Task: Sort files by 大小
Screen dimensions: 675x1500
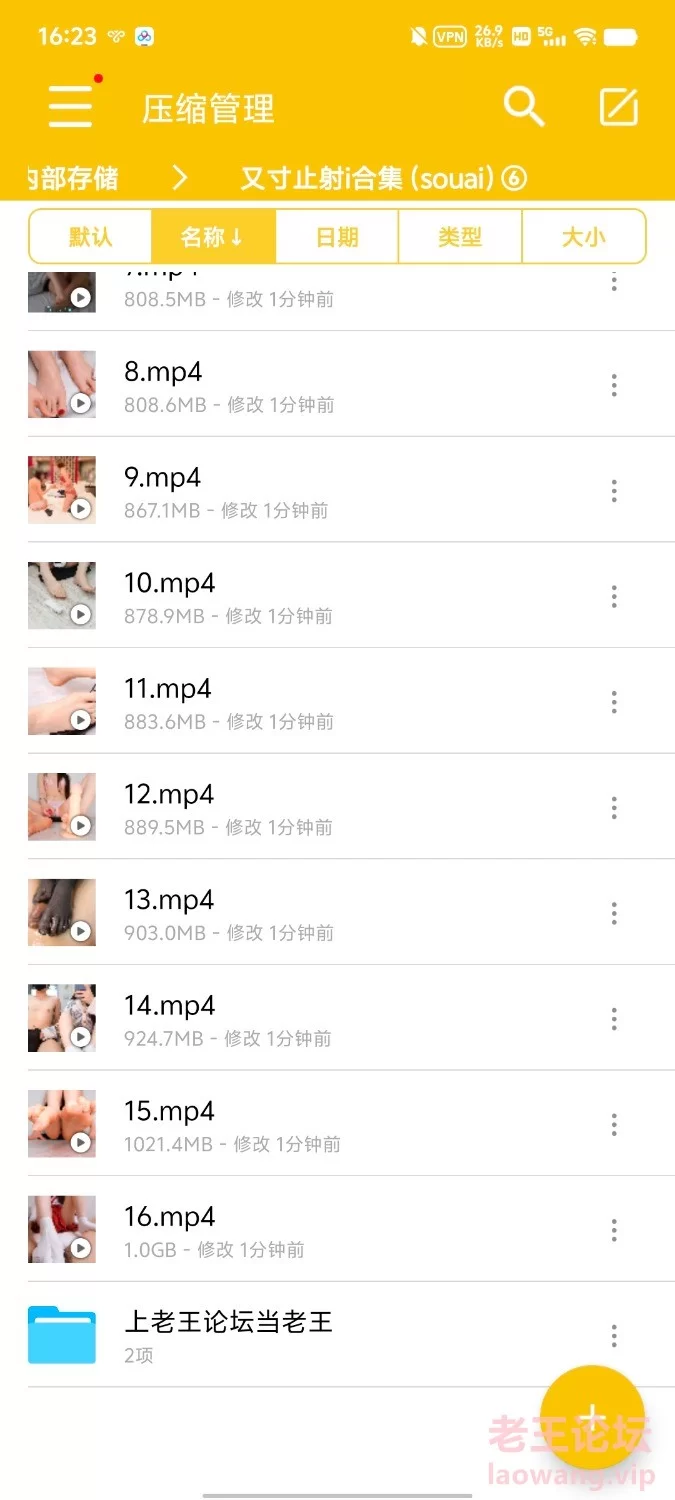Action: 584,237
